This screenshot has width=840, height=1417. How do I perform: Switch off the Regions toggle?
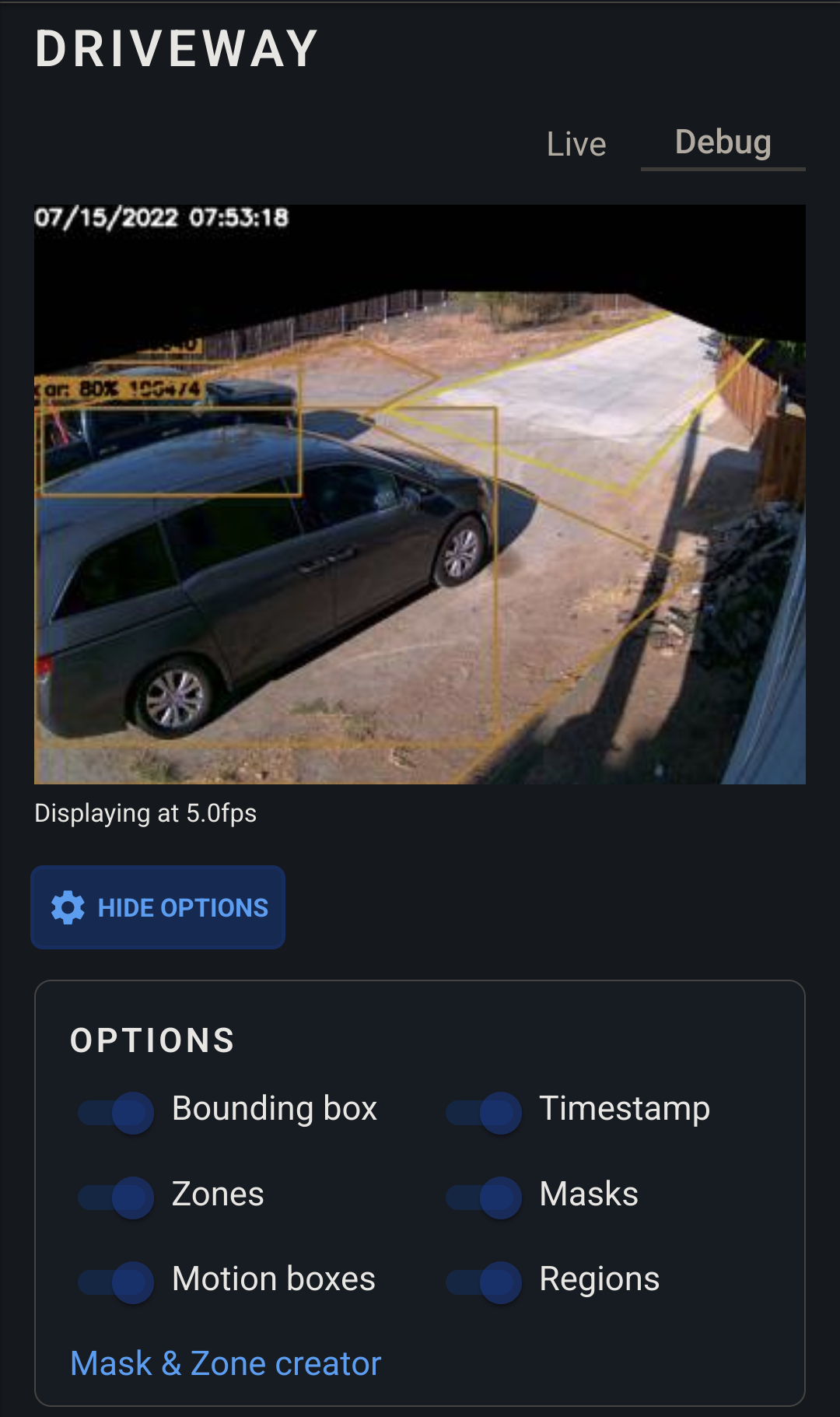click(x=485, y=1281)
